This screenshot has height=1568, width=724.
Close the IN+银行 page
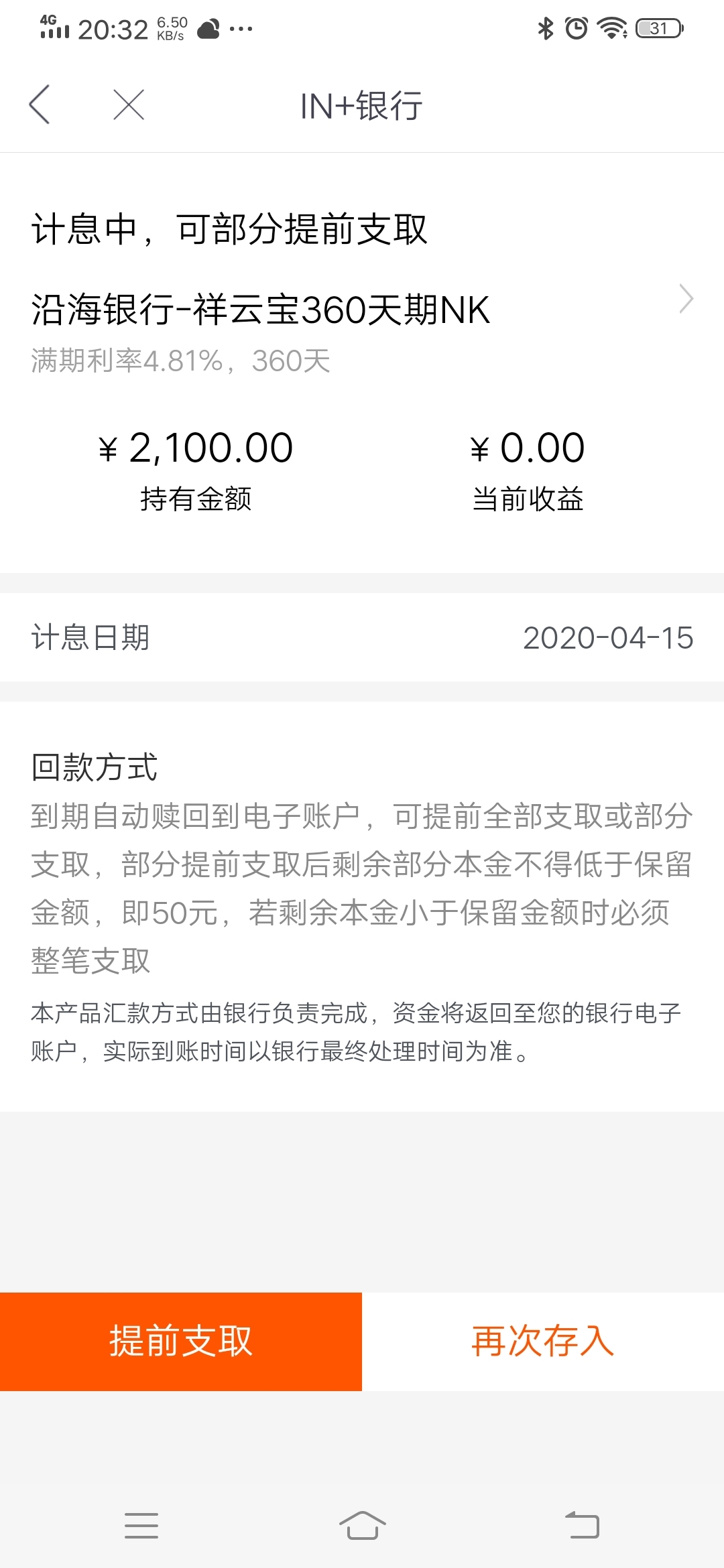[x=129, y=105]
